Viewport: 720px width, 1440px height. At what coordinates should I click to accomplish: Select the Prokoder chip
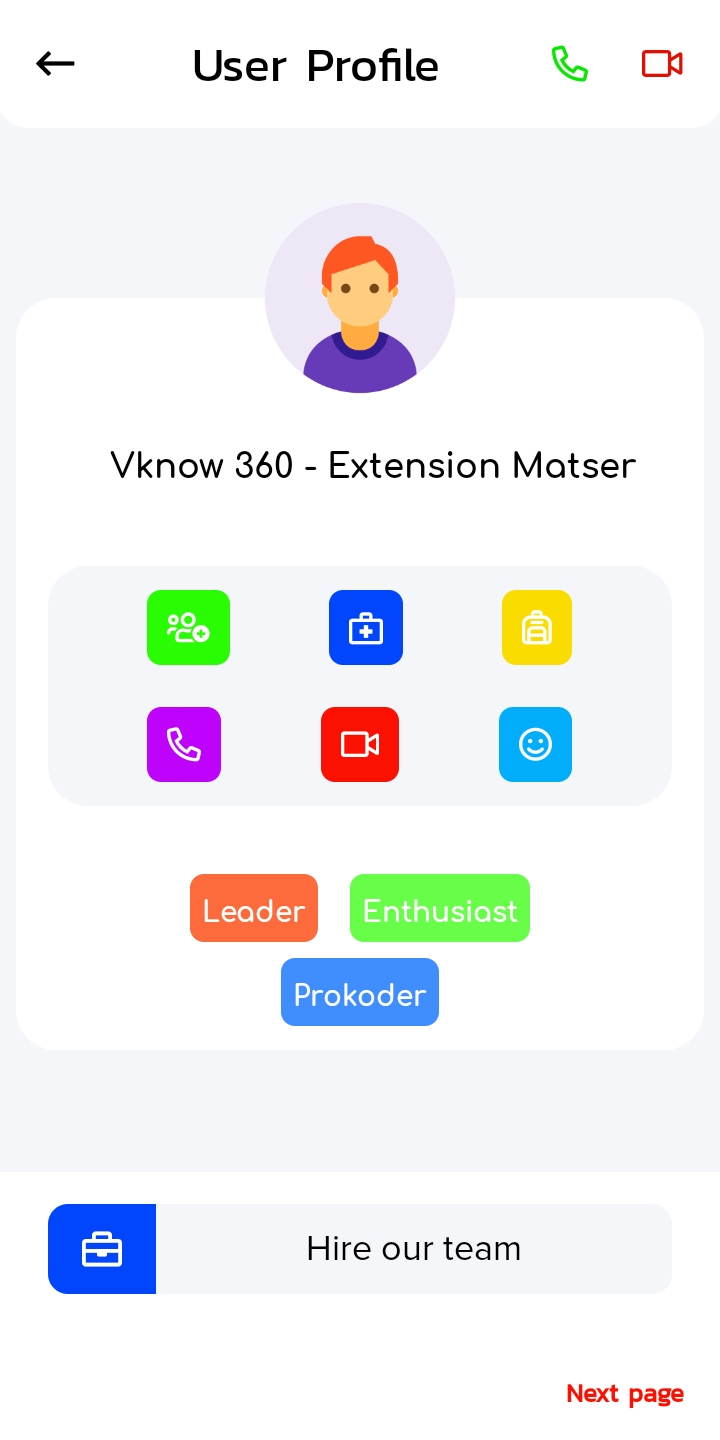coord(360,992)
